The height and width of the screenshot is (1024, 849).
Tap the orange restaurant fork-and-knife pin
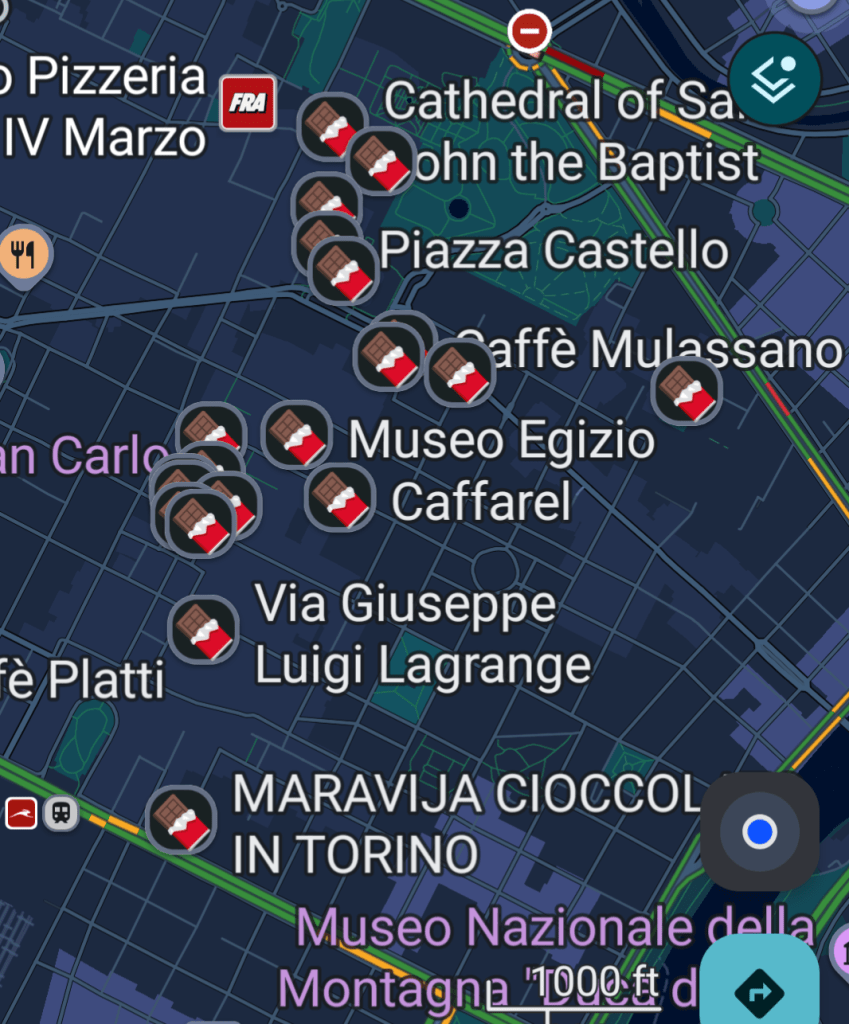coord(24,256)
